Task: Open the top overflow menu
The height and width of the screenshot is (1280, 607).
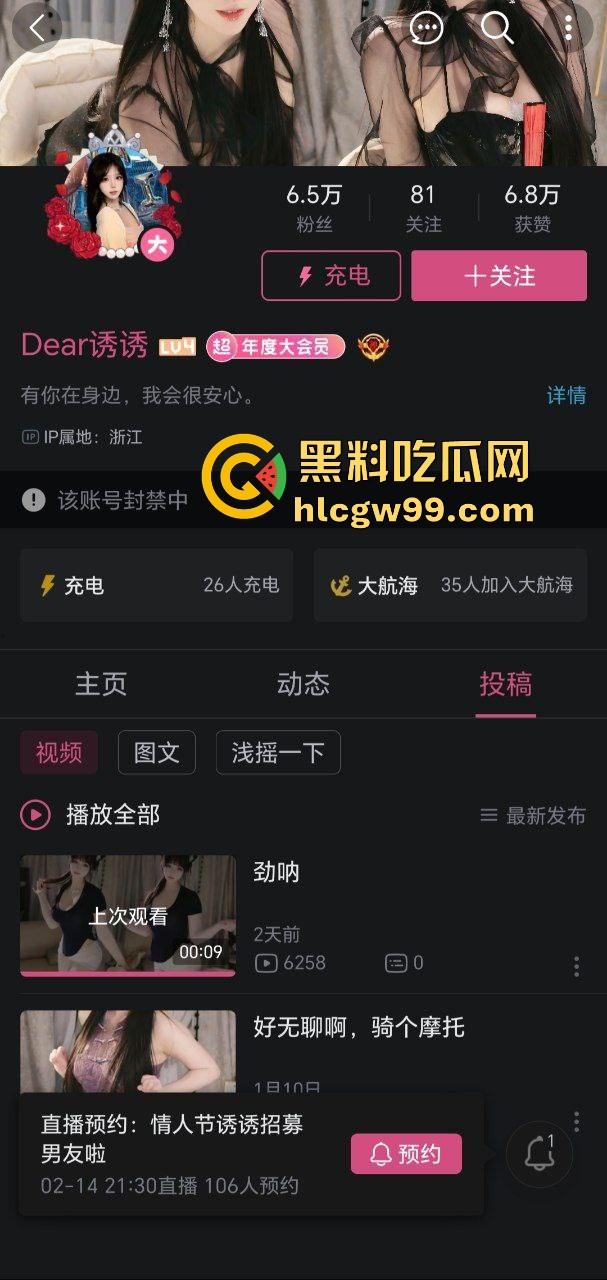Action: (568, 28)
